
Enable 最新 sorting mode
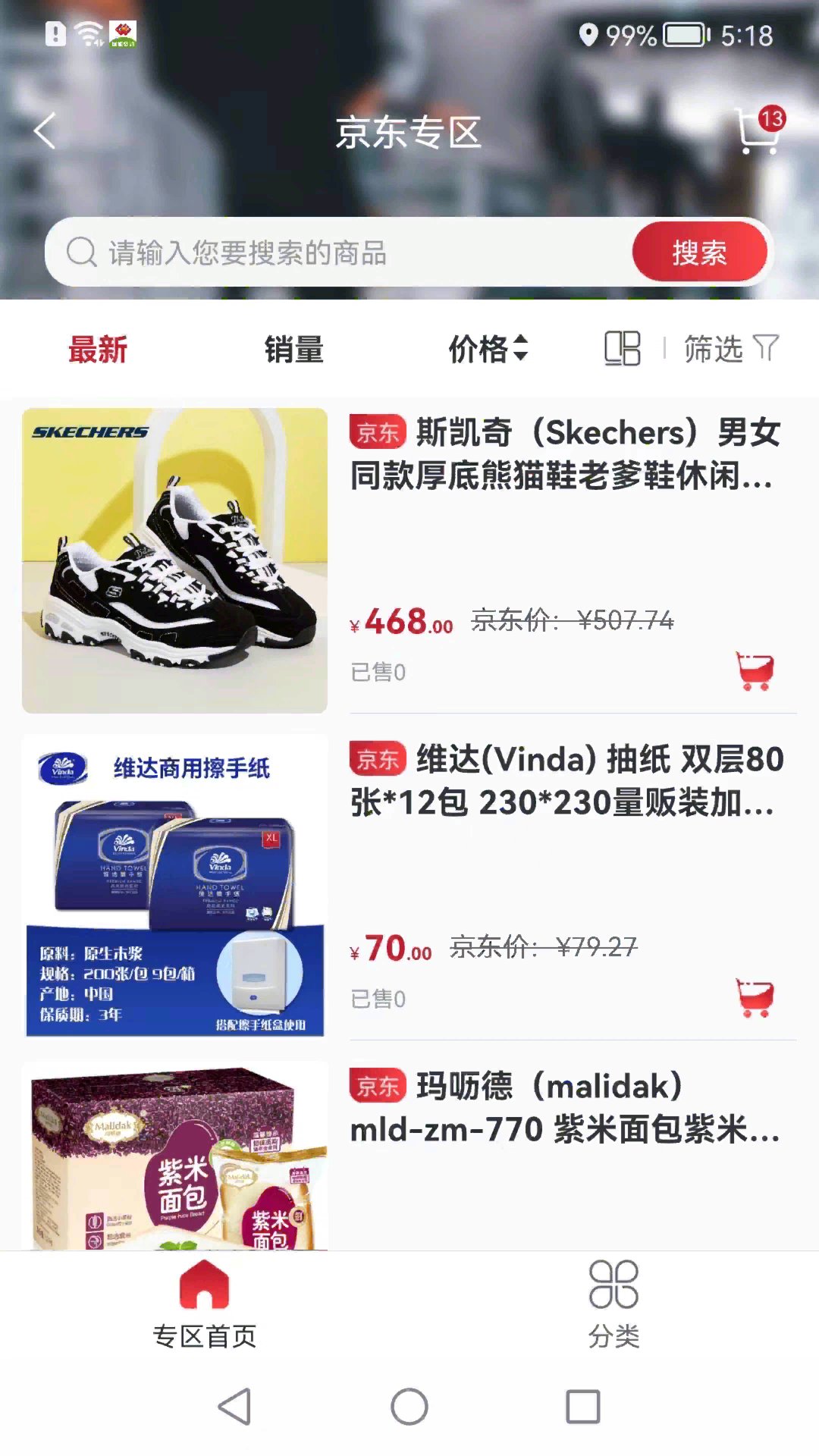point(97,349)
